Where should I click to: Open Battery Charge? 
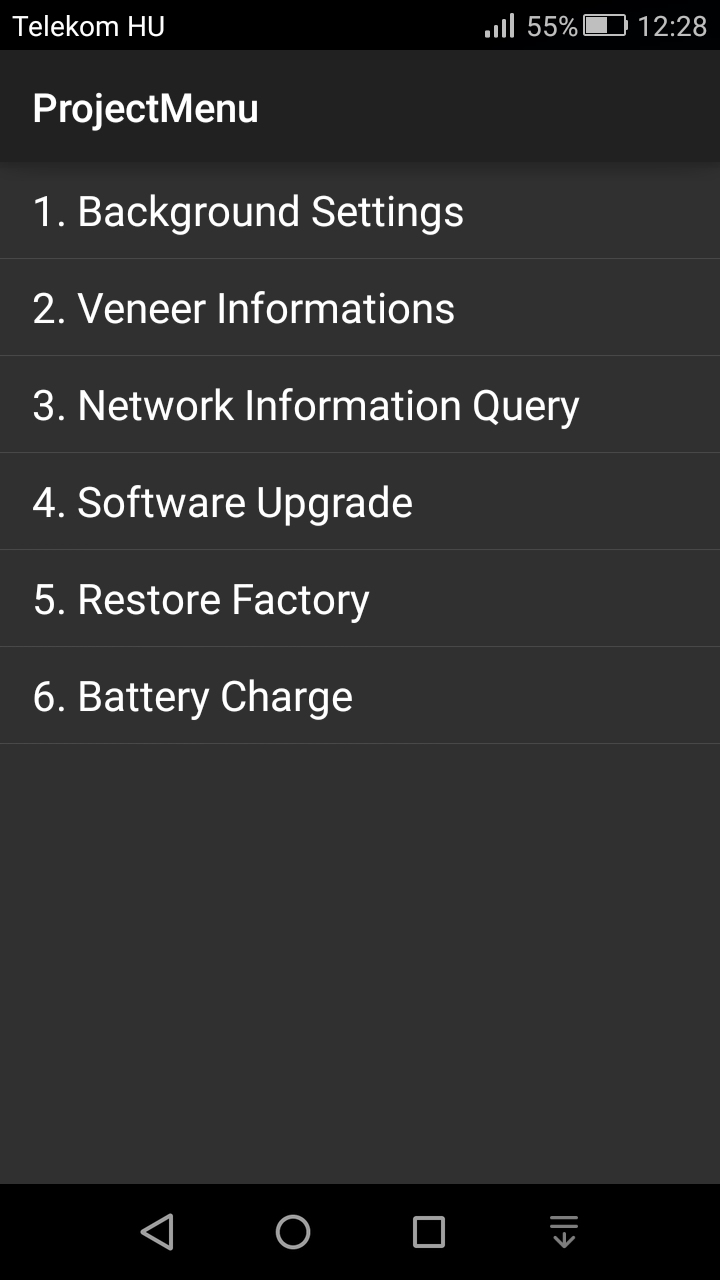[360, 696]
